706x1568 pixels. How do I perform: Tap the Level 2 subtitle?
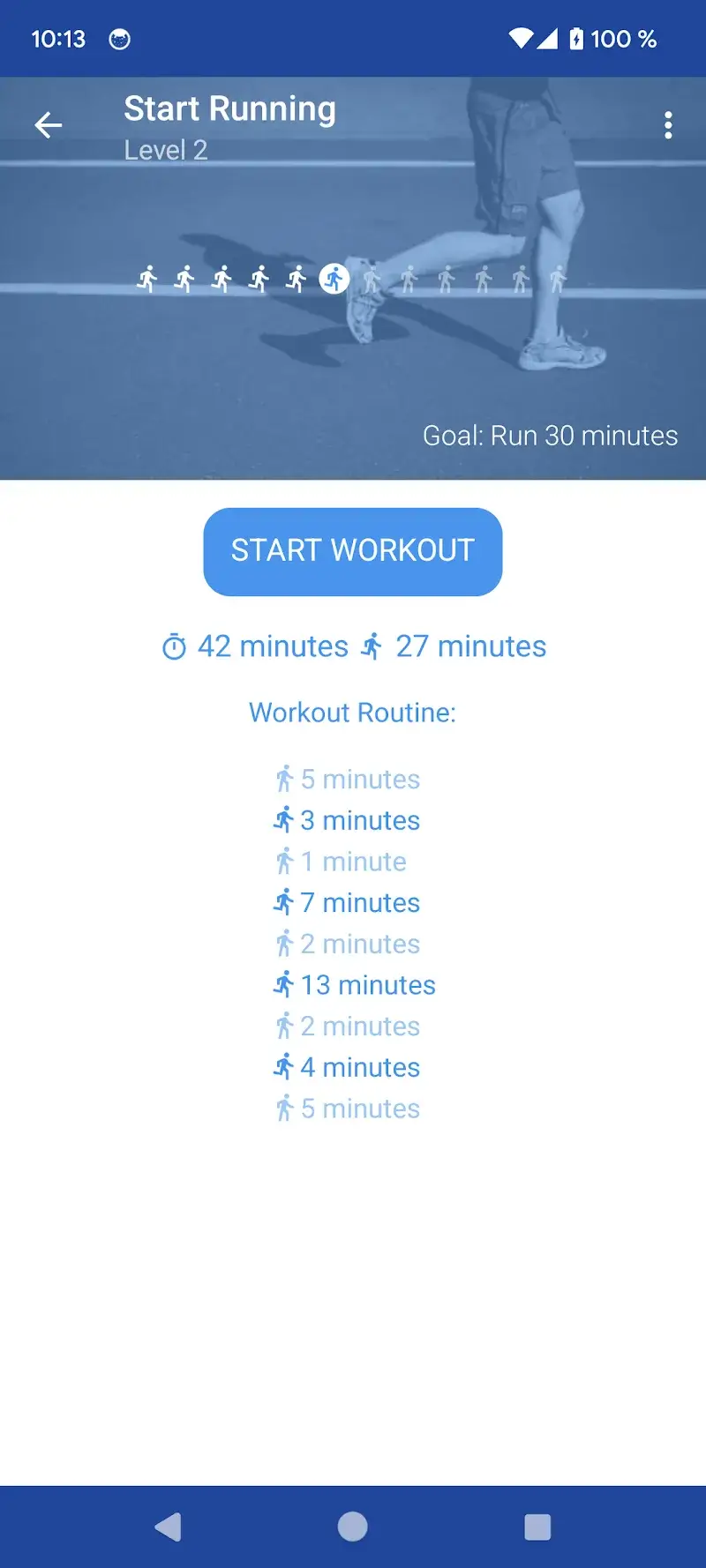pyautogui.click(x=165, y=150)
